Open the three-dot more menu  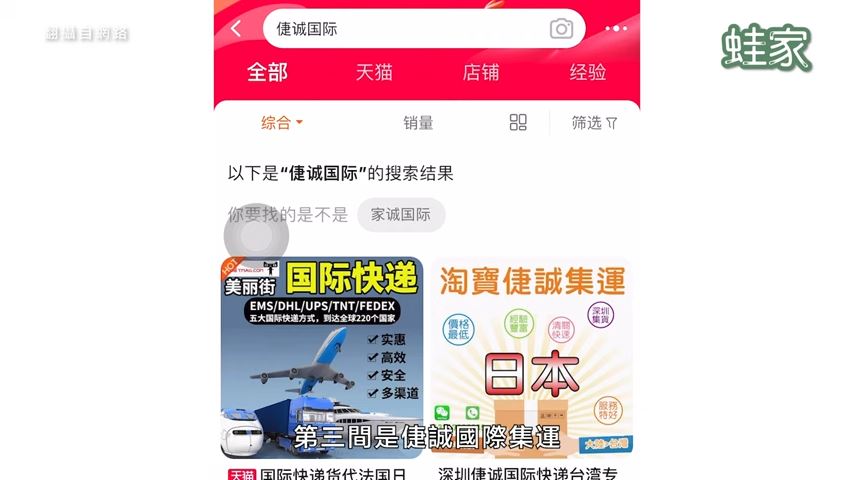615,29
